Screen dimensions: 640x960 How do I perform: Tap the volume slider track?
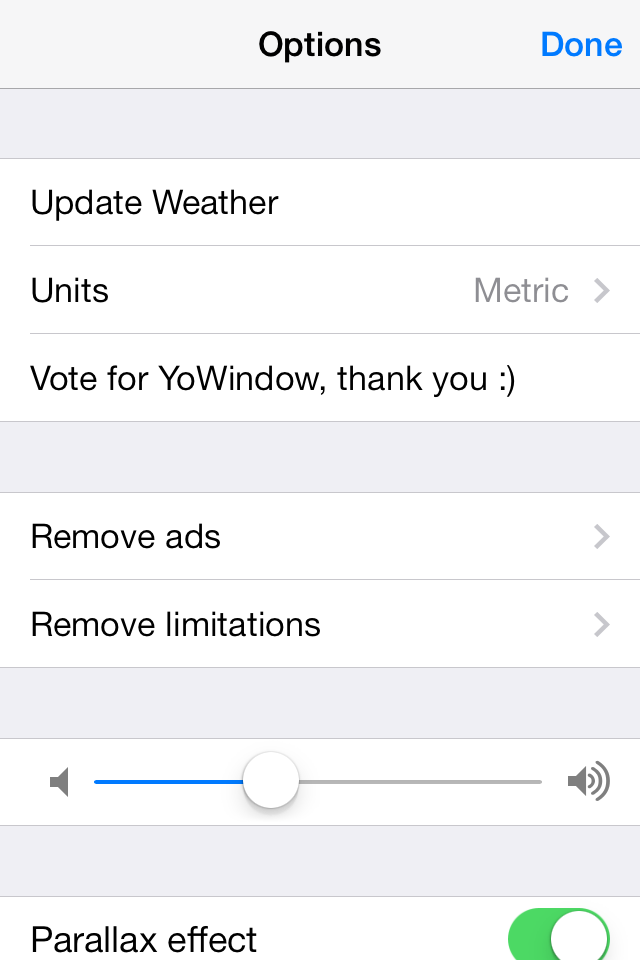coord(420,782)
